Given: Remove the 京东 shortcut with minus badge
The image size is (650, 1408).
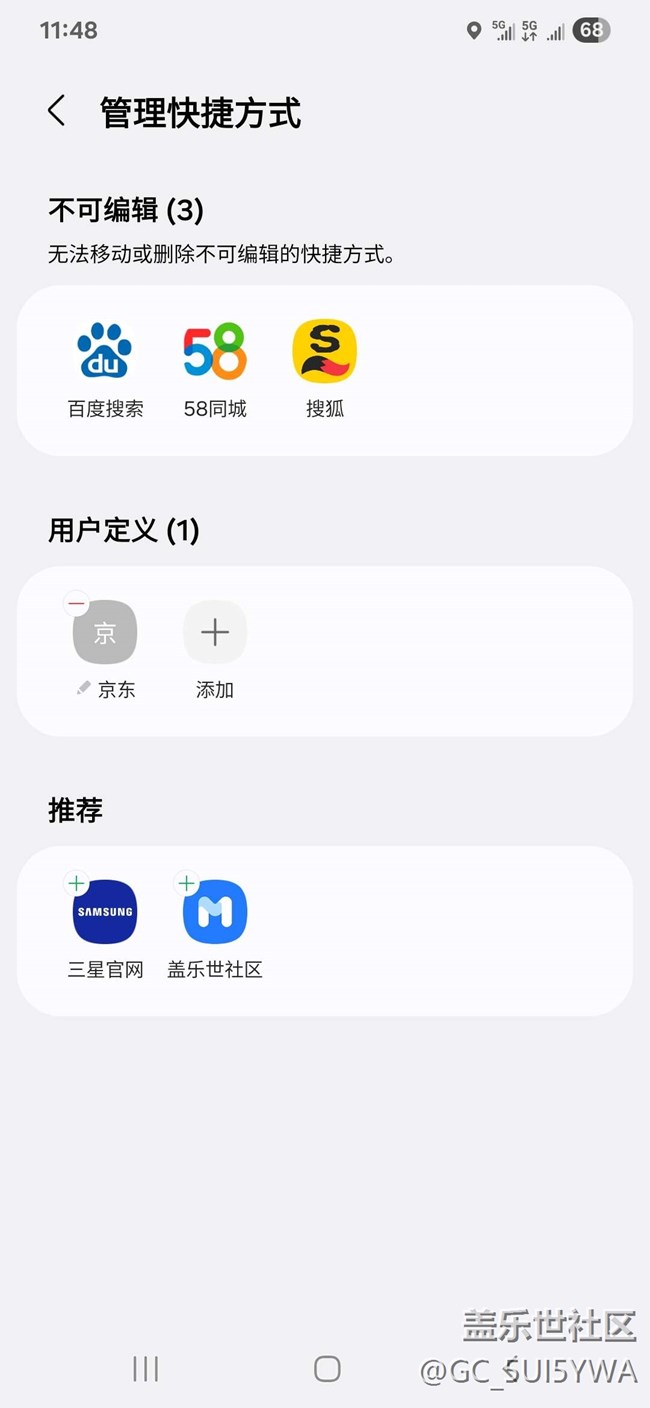Looking at the screenshot, I should tap(76, 603).
